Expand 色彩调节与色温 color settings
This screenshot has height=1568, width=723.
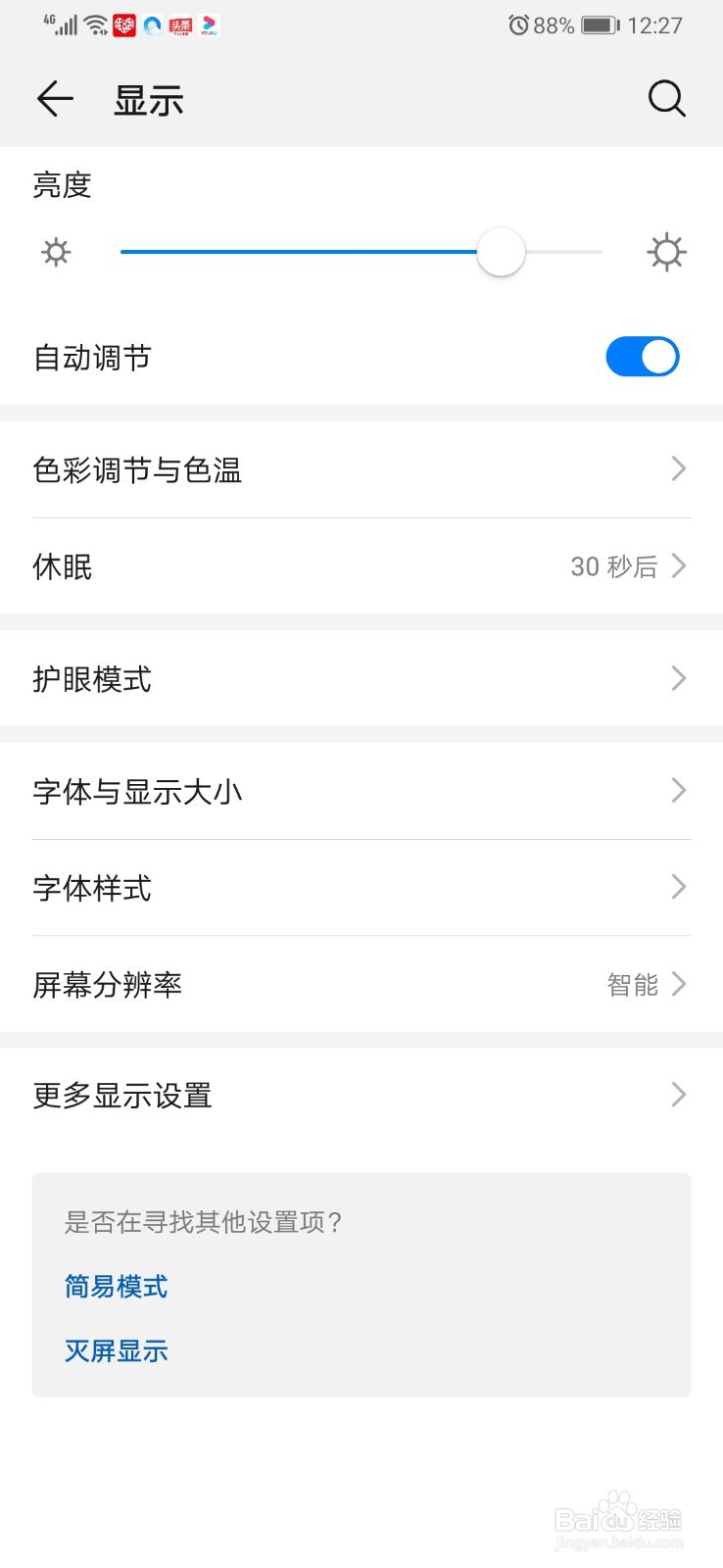(361, 469)
